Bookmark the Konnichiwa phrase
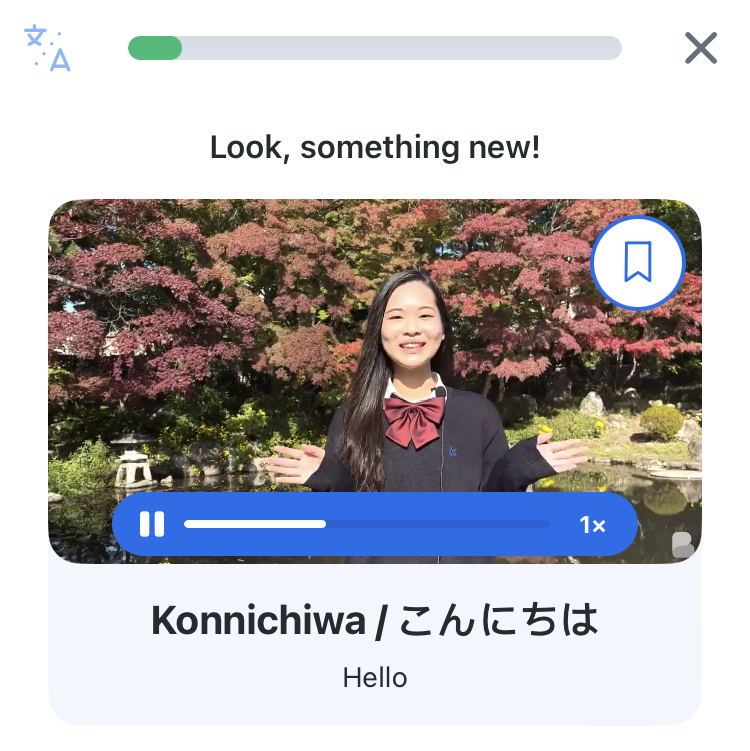Viewport: 750px width, 751px height. point(638,263)
